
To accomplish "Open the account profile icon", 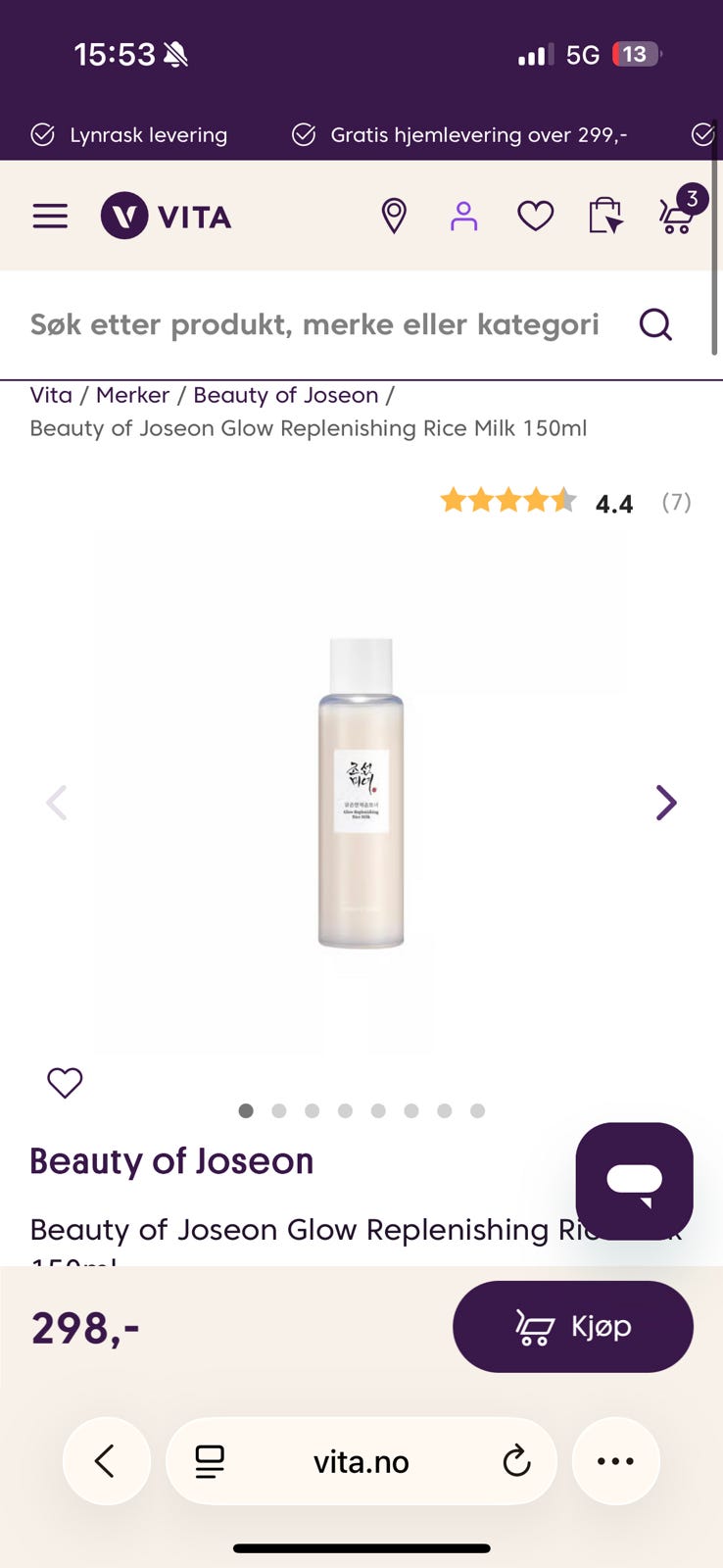I will (x=463, y=216).
